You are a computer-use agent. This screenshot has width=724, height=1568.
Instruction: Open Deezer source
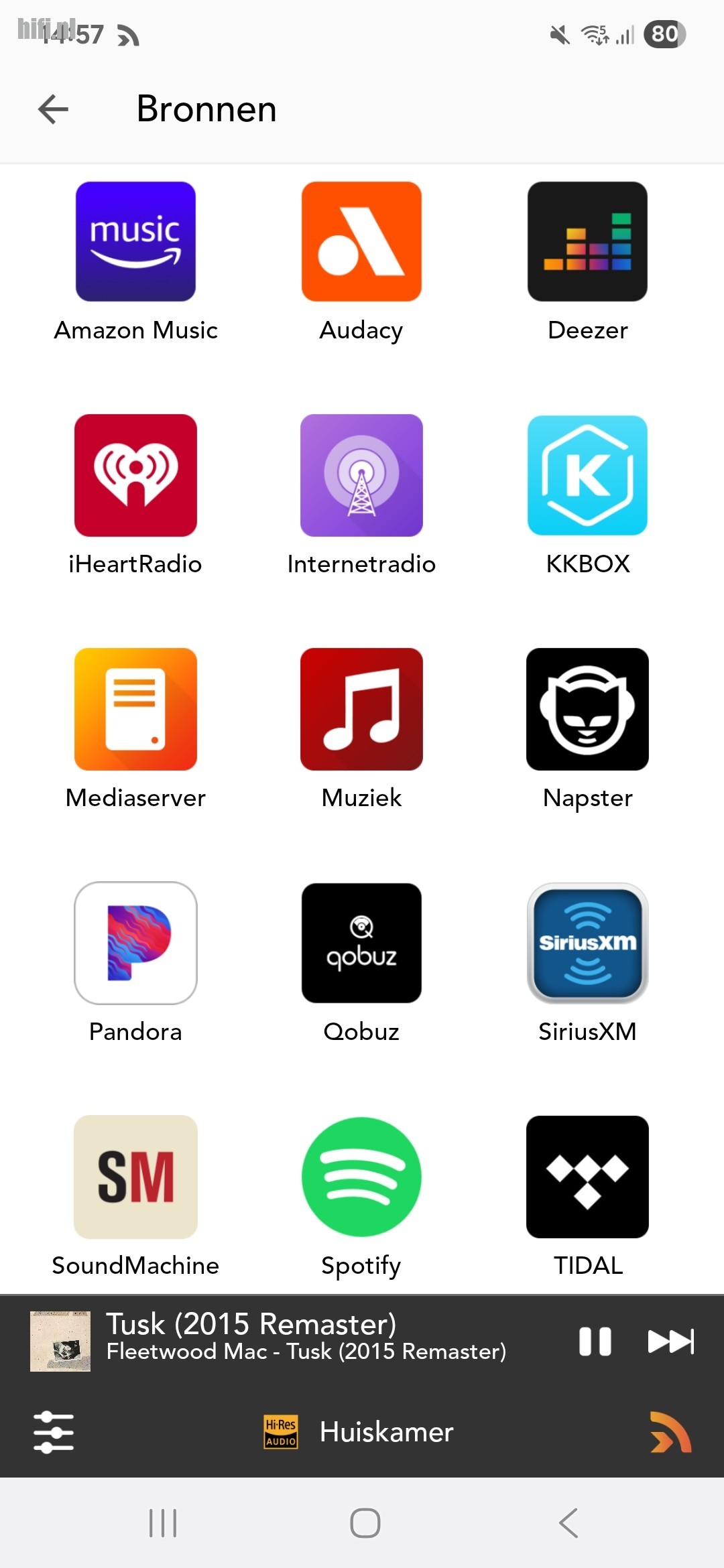click(x=587, y=242)
